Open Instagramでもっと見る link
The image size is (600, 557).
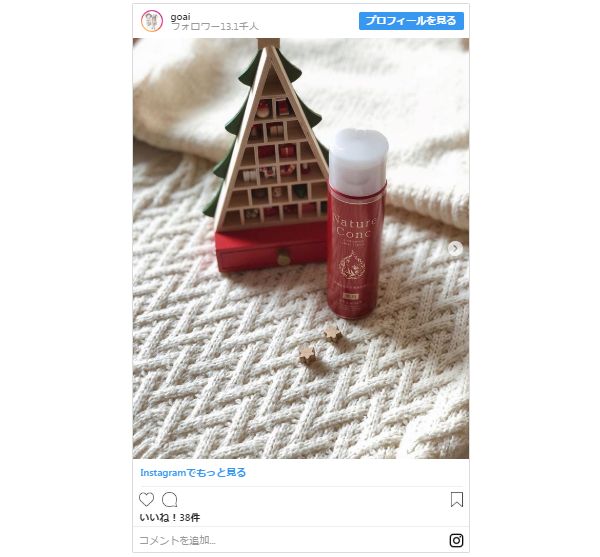point(193,472)
